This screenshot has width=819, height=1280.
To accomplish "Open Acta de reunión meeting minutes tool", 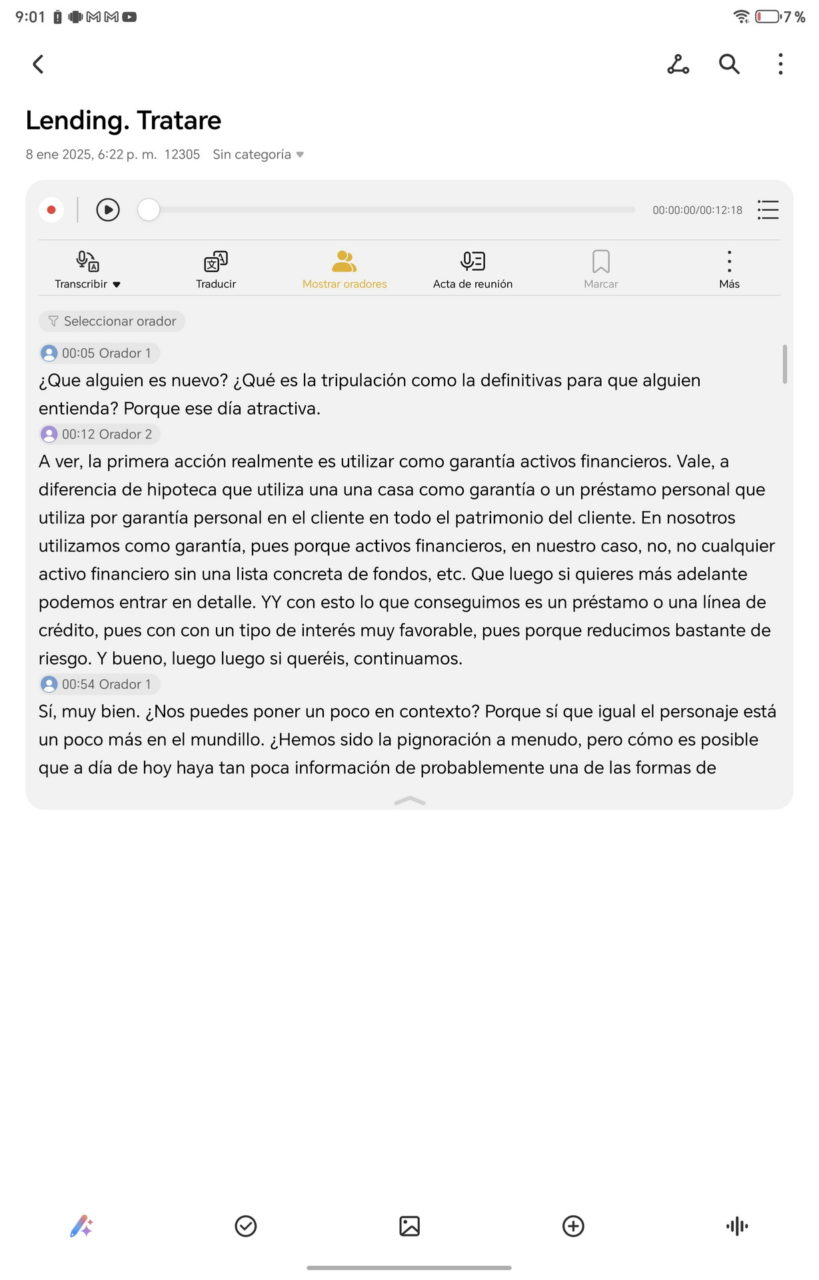I will (472, 267).
